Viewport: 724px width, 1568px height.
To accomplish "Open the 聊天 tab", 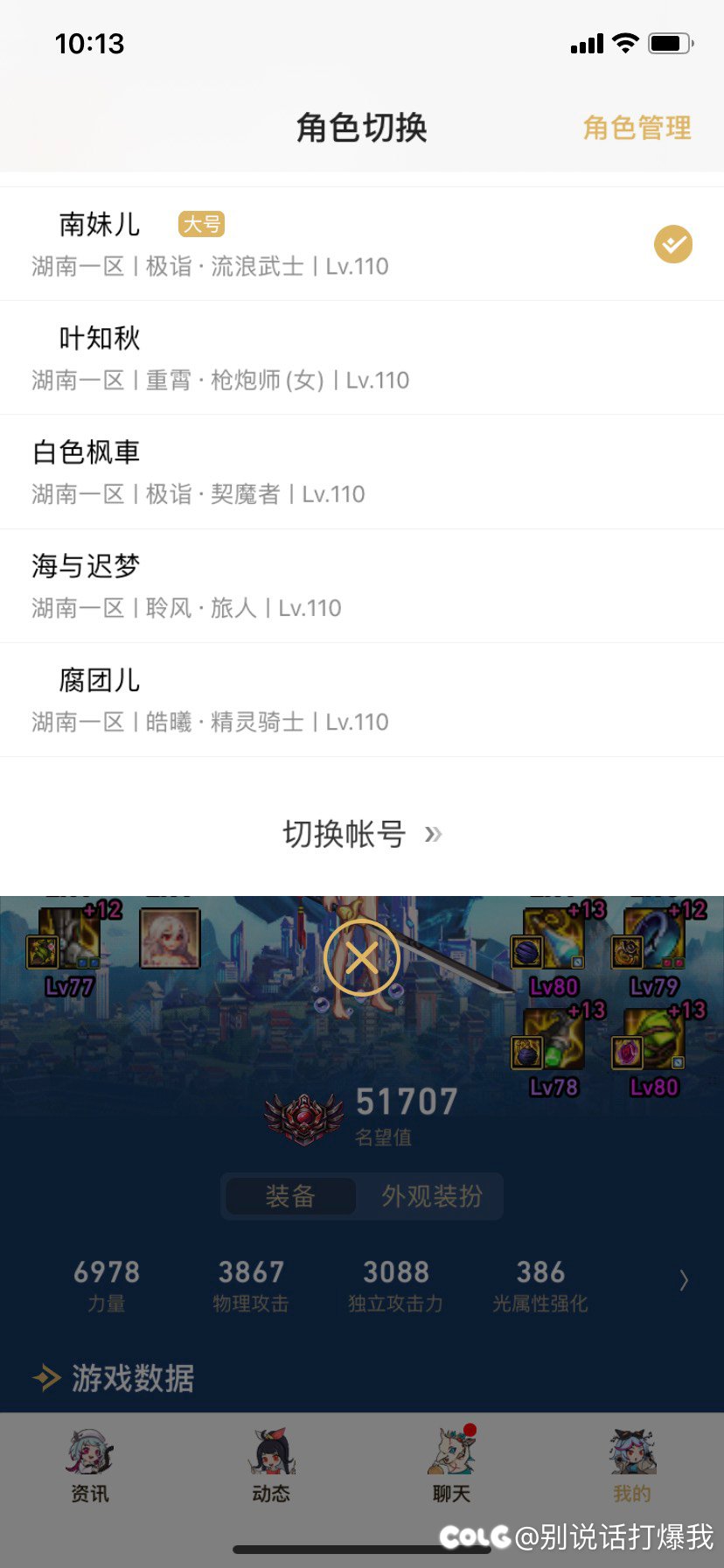I will coord(452,1465).
